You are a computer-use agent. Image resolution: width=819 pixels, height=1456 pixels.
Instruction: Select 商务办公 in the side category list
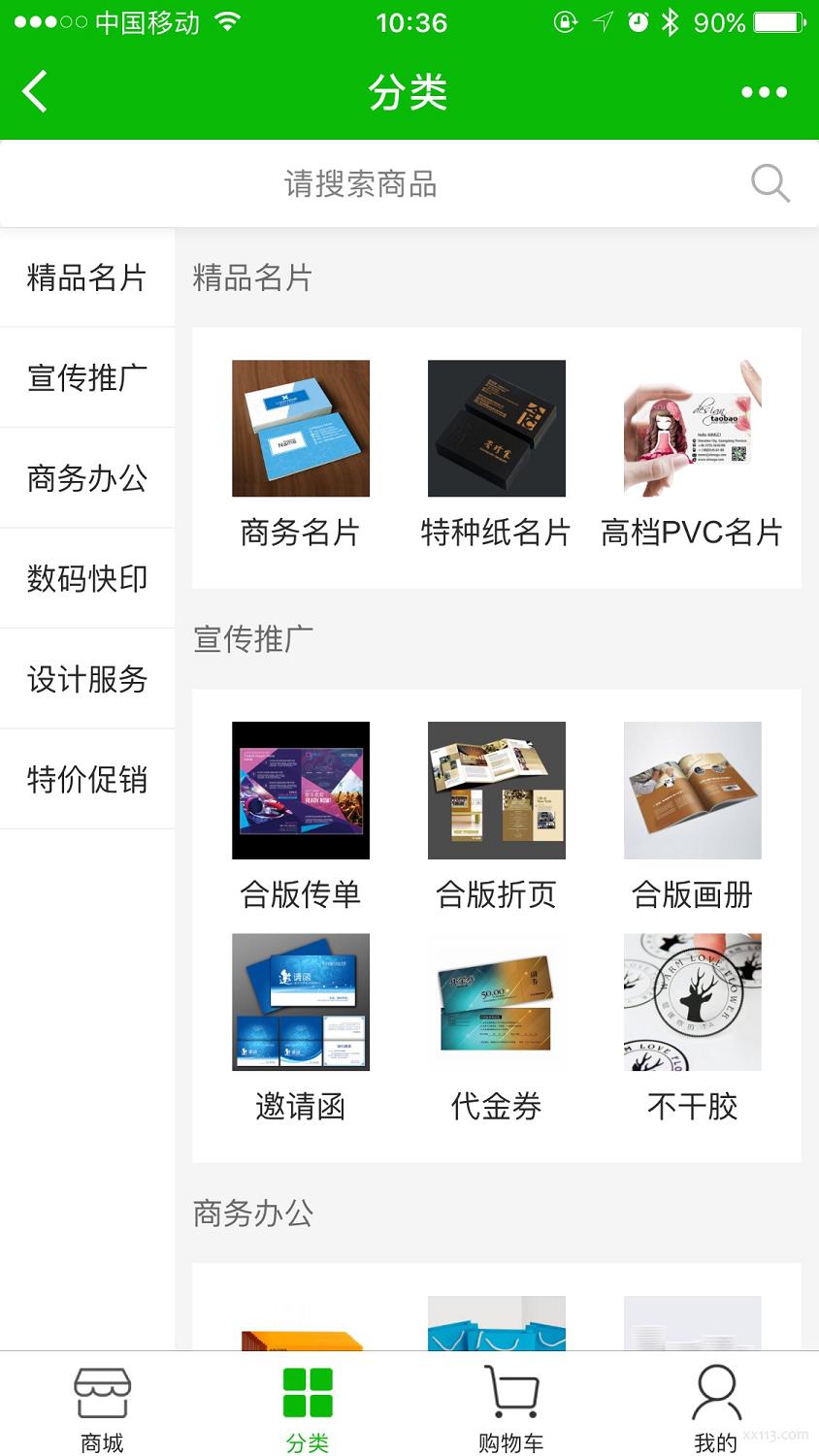[87, 478]
